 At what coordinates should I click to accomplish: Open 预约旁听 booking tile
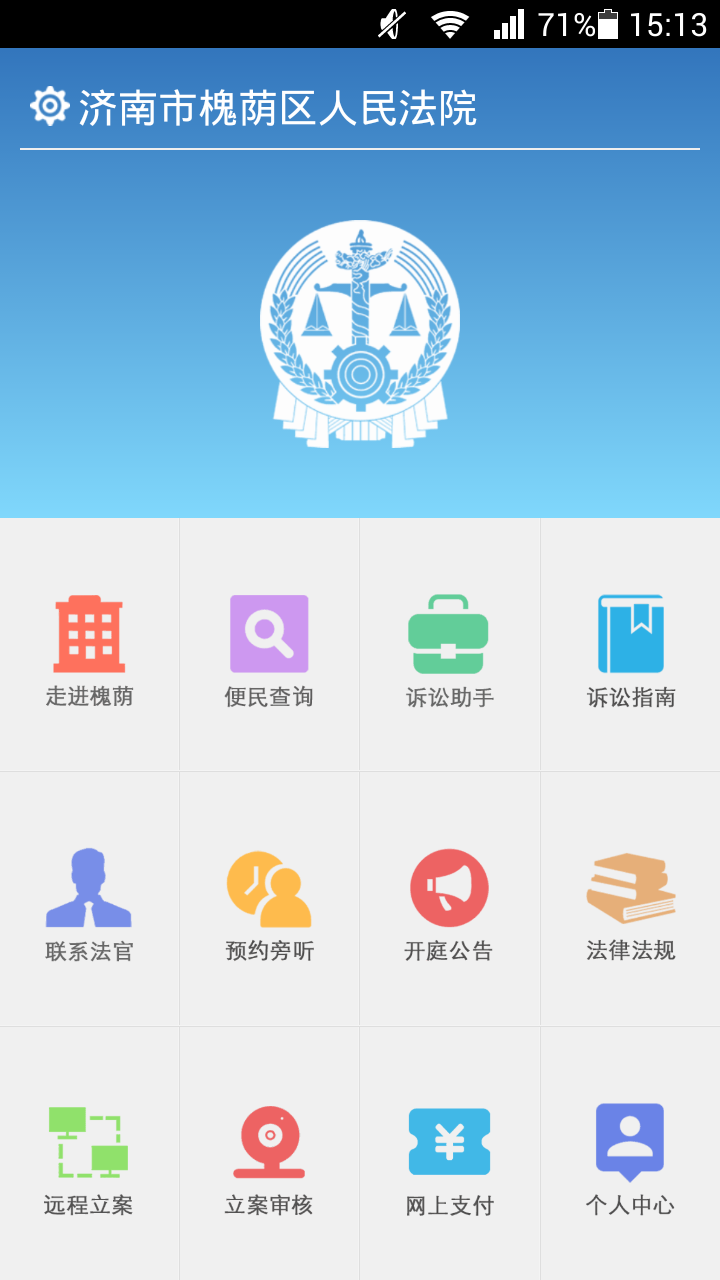click(270, 899)
